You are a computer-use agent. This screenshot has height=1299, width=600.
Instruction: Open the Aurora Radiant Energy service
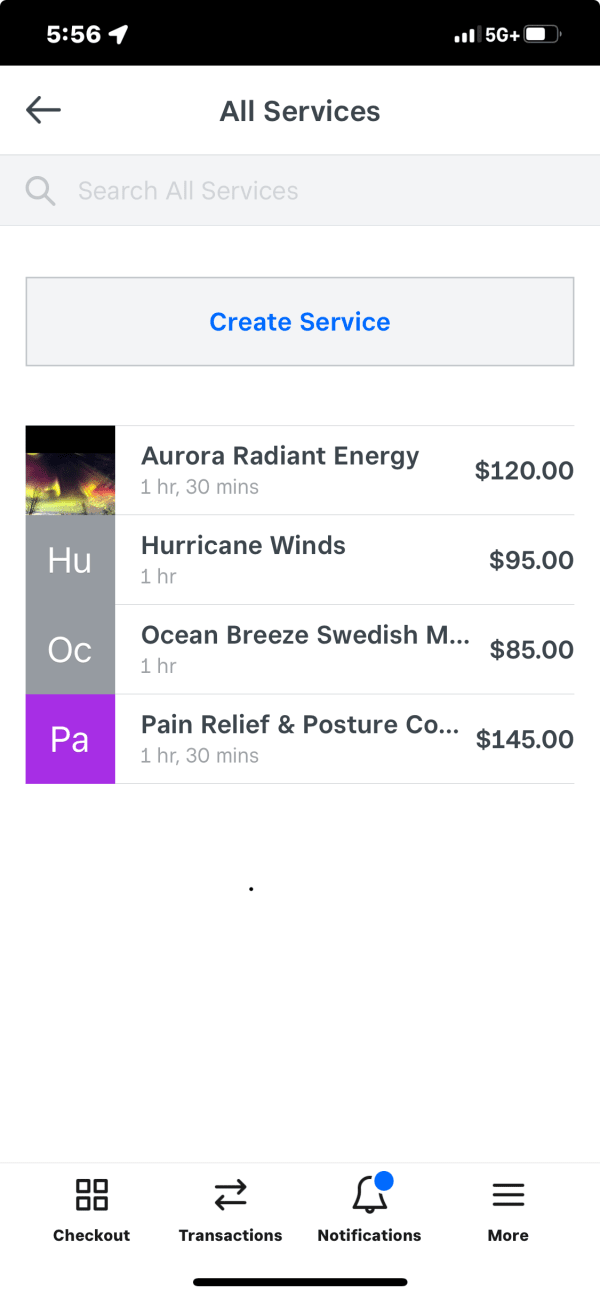(300, 470)
